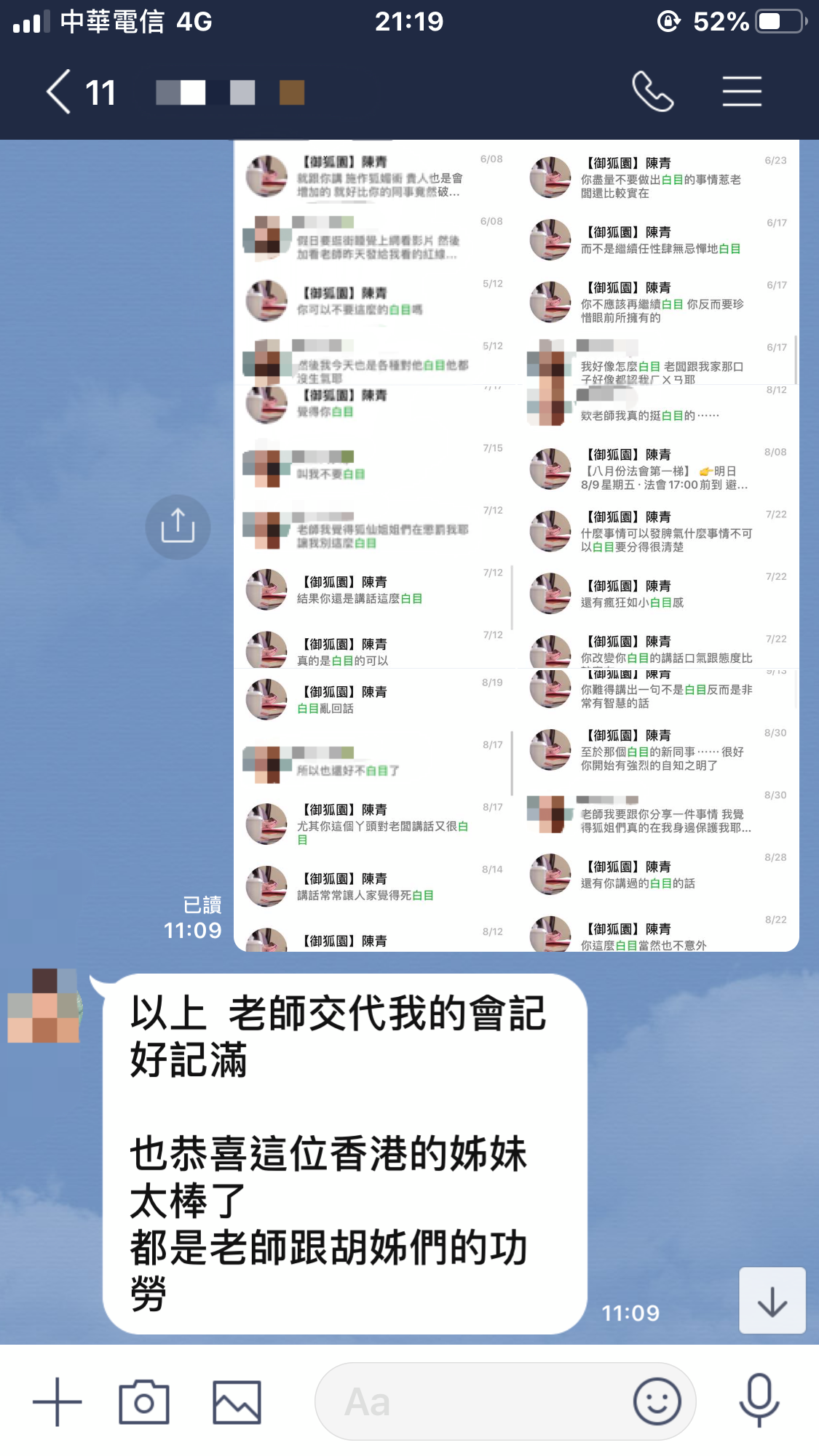The width and height of the screenshot is (819, 1456).
Task: Open the photo gallery picker
Action: [237, 1401]
